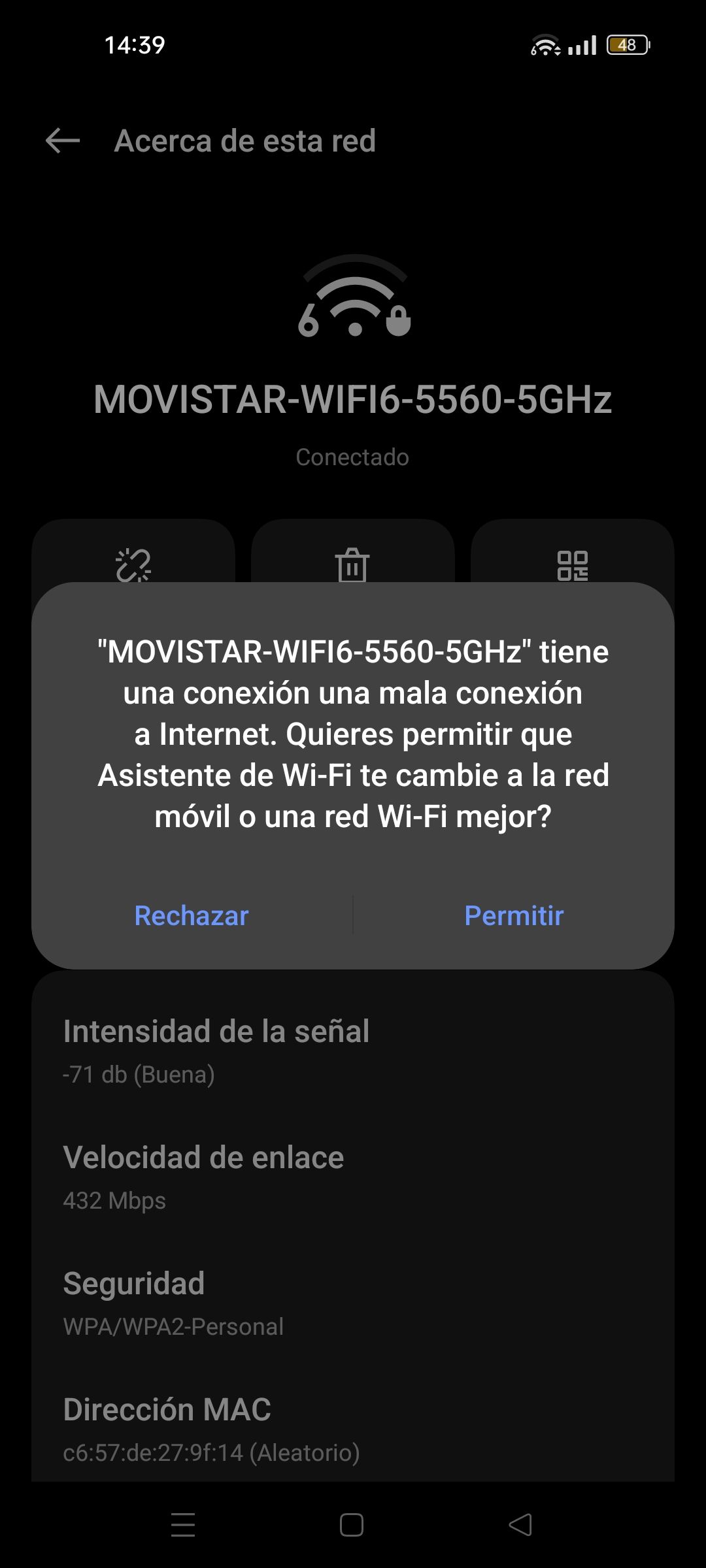Tap the Velocidad de enlace row
This screenshot has height=1568, width=706.
point(203,1173)
